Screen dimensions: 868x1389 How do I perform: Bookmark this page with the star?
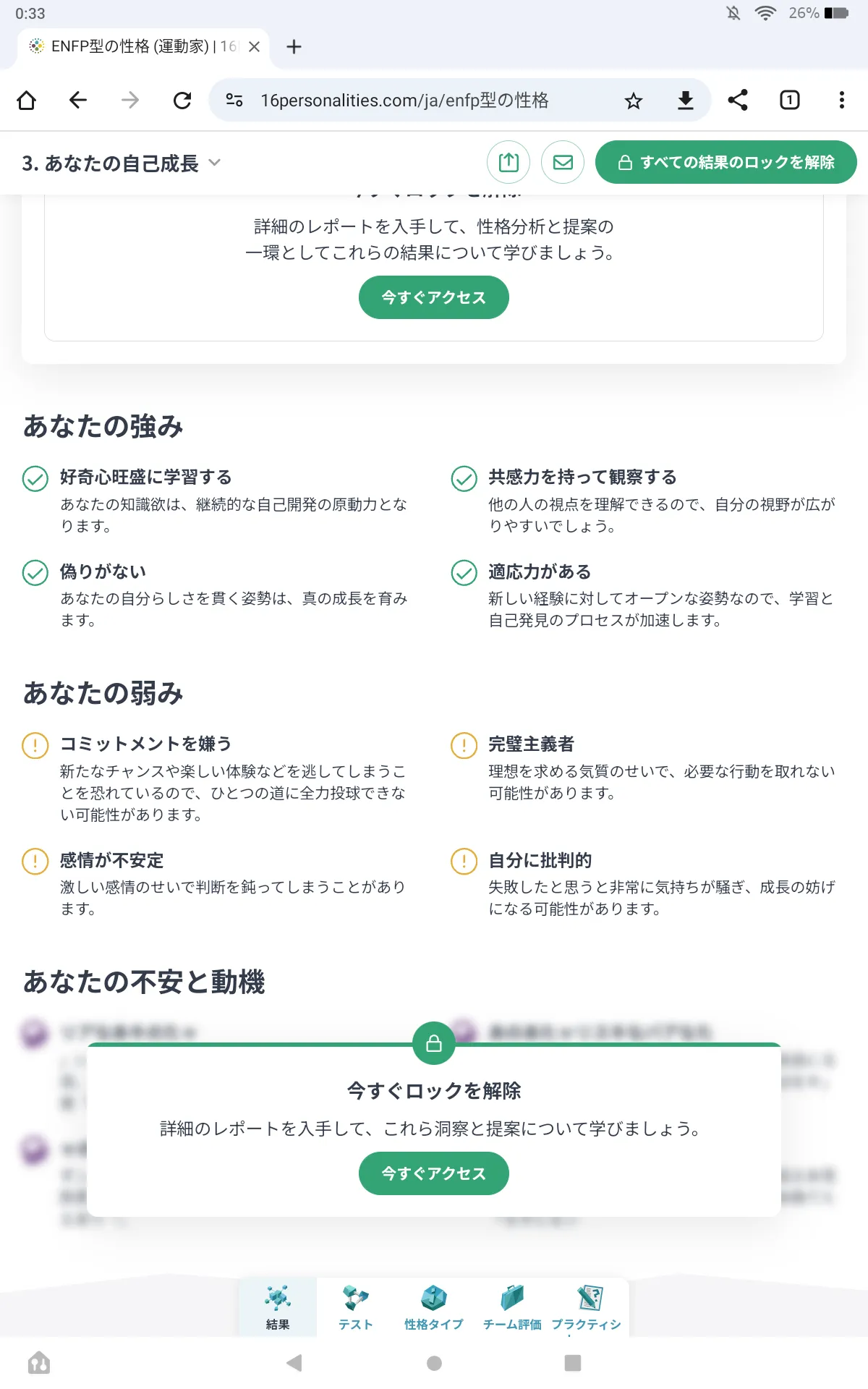(634, 101)
